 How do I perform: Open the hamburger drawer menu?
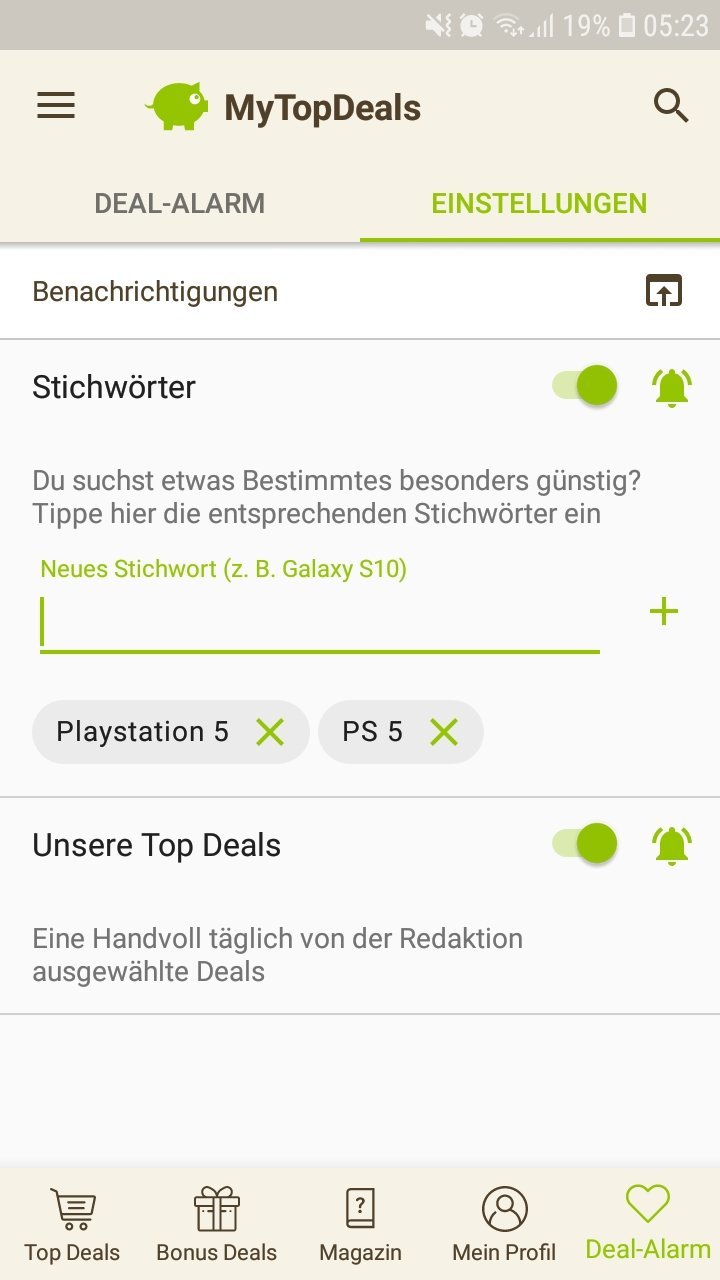56,106
